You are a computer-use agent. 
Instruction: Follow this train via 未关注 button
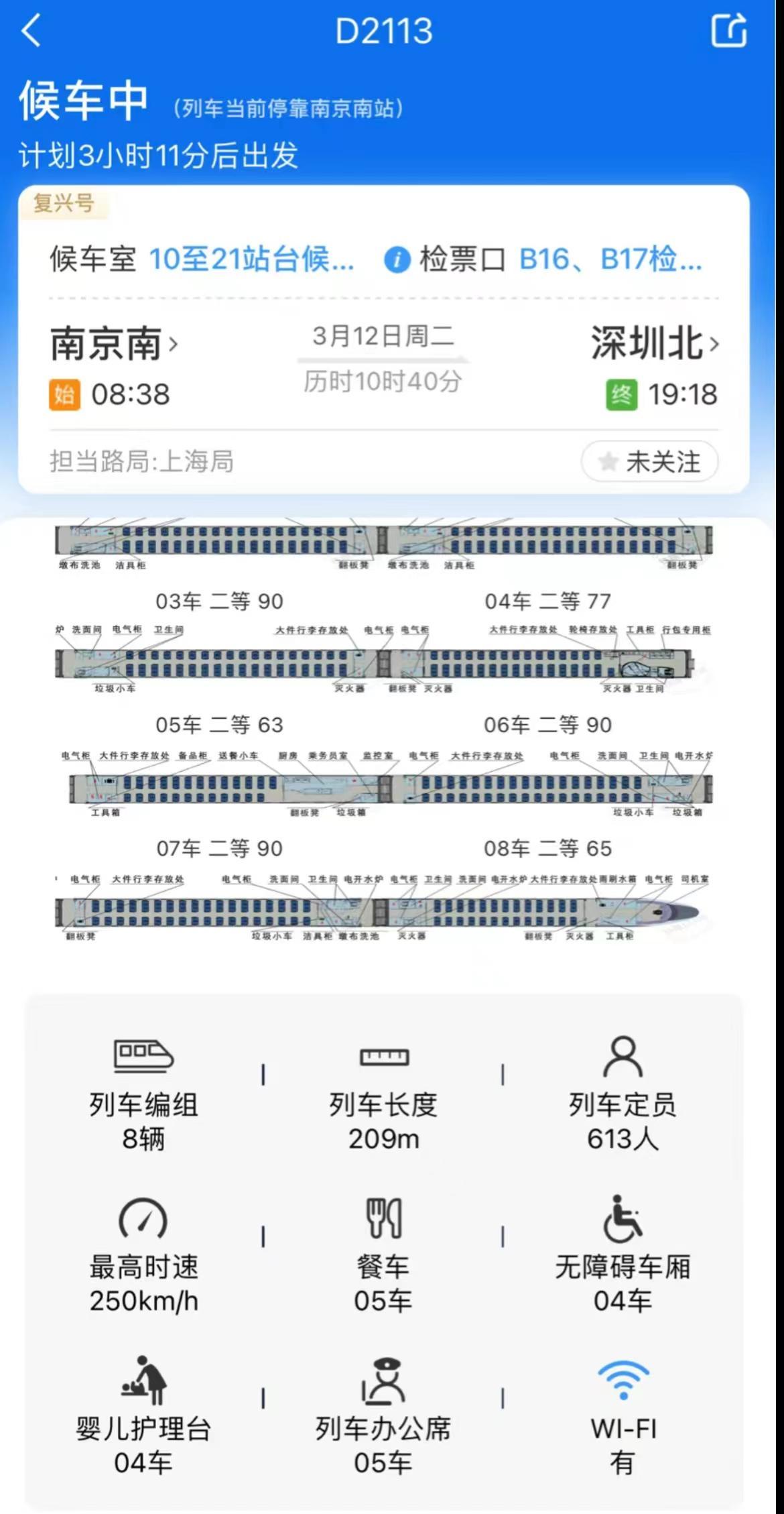[x=649, y=461]
